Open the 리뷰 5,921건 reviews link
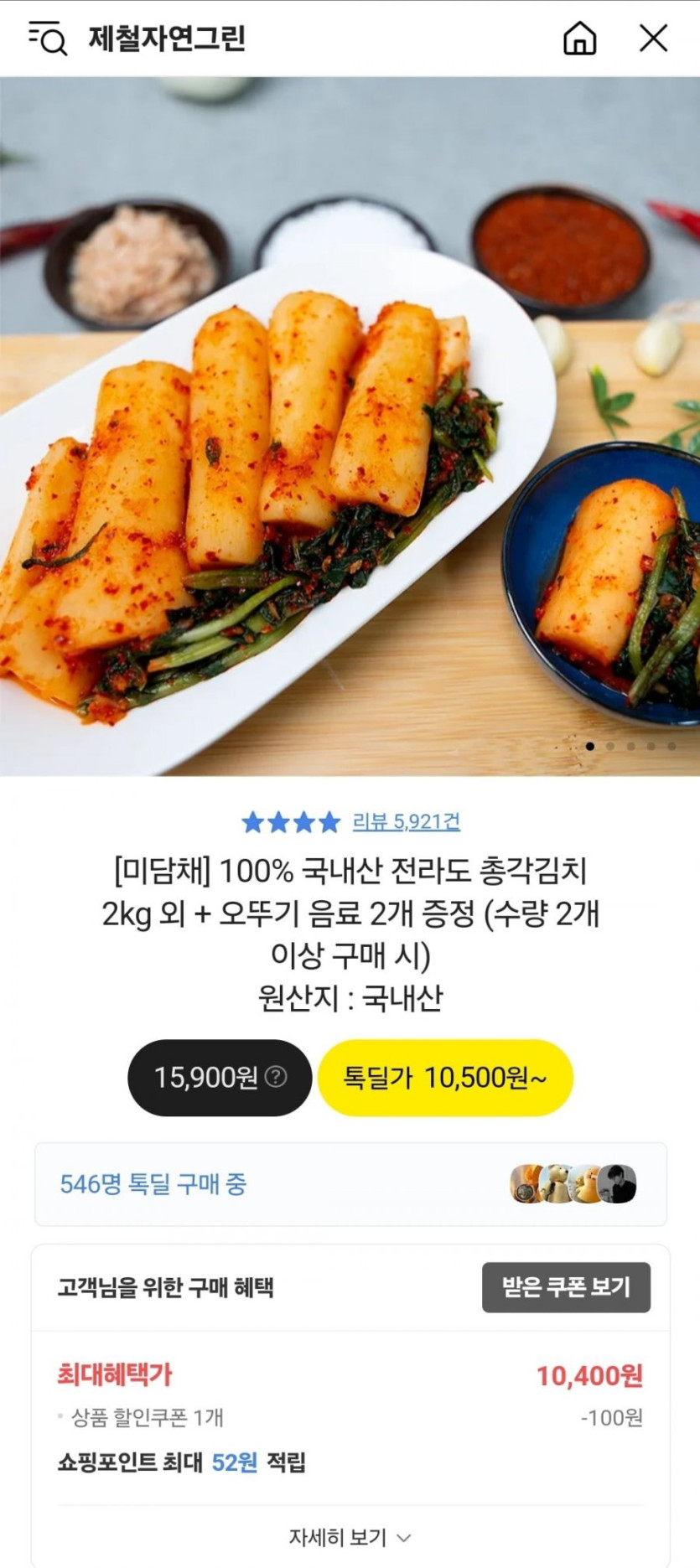 406,821
